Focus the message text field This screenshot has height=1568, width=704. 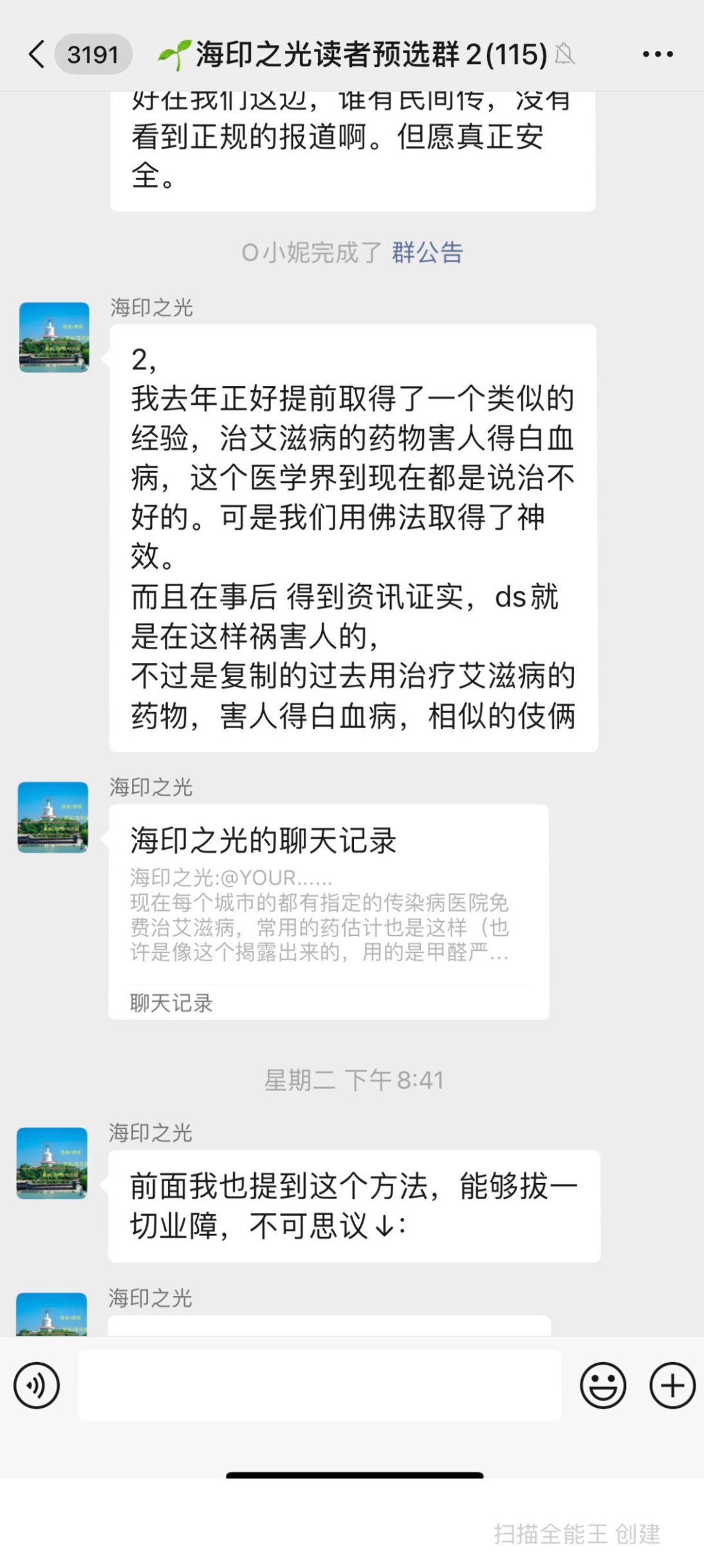click(319, 1385)
